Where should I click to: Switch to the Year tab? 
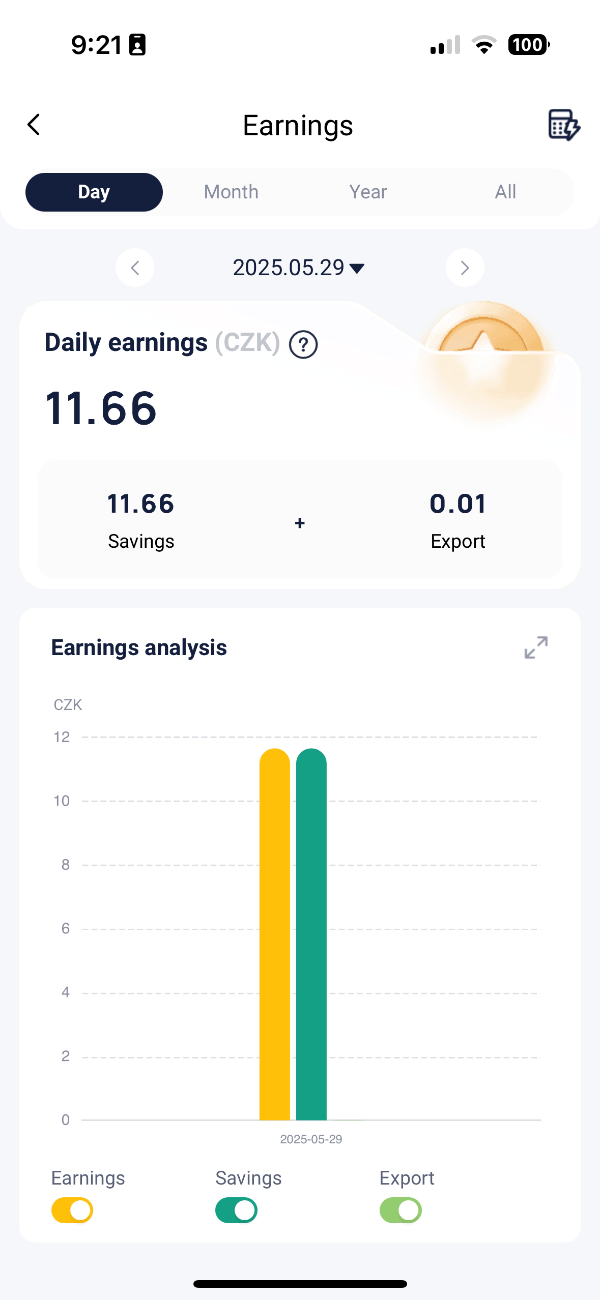[x=368, y=192]
